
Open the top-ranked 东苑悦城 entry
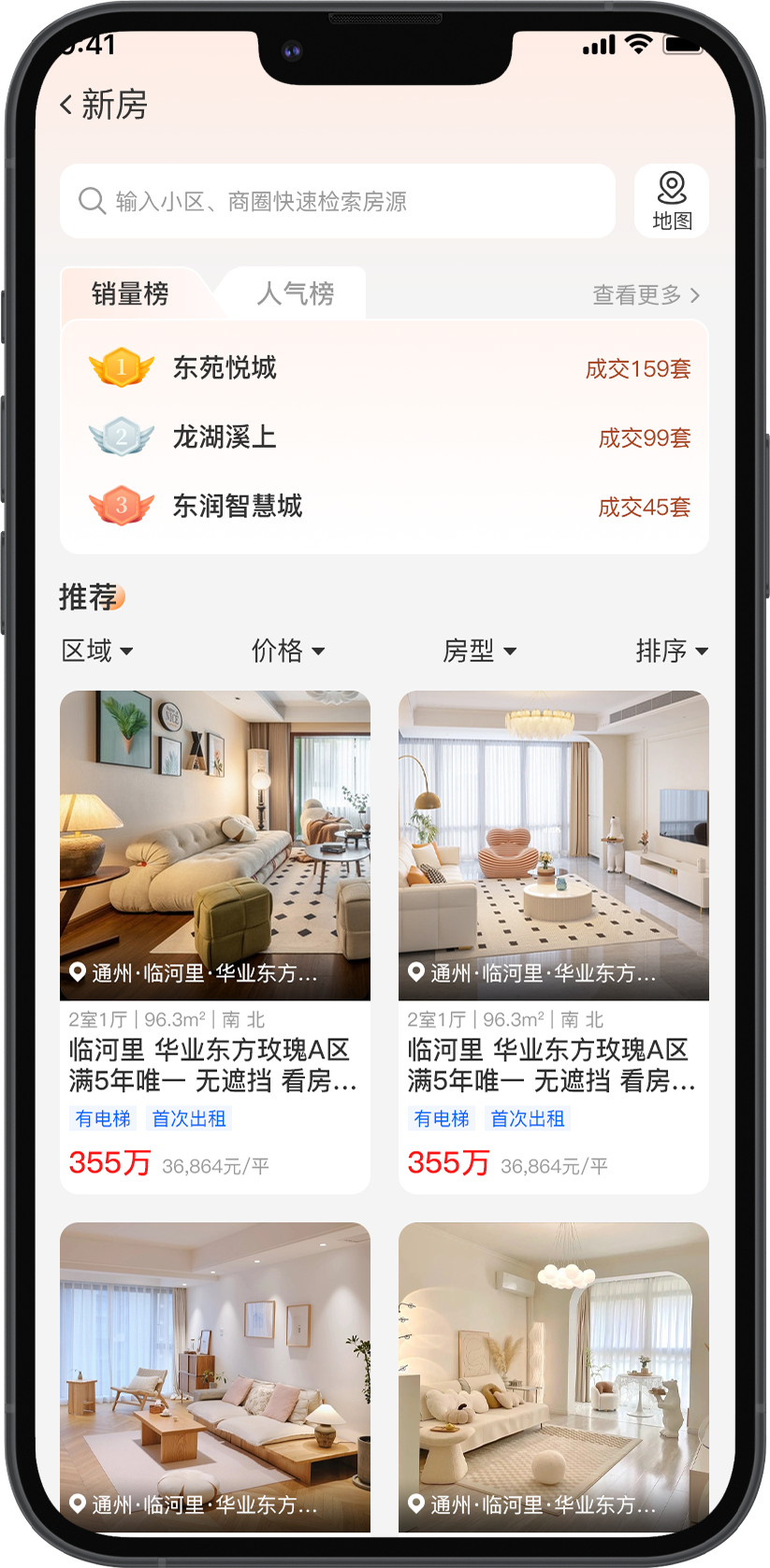coord(384,368)
